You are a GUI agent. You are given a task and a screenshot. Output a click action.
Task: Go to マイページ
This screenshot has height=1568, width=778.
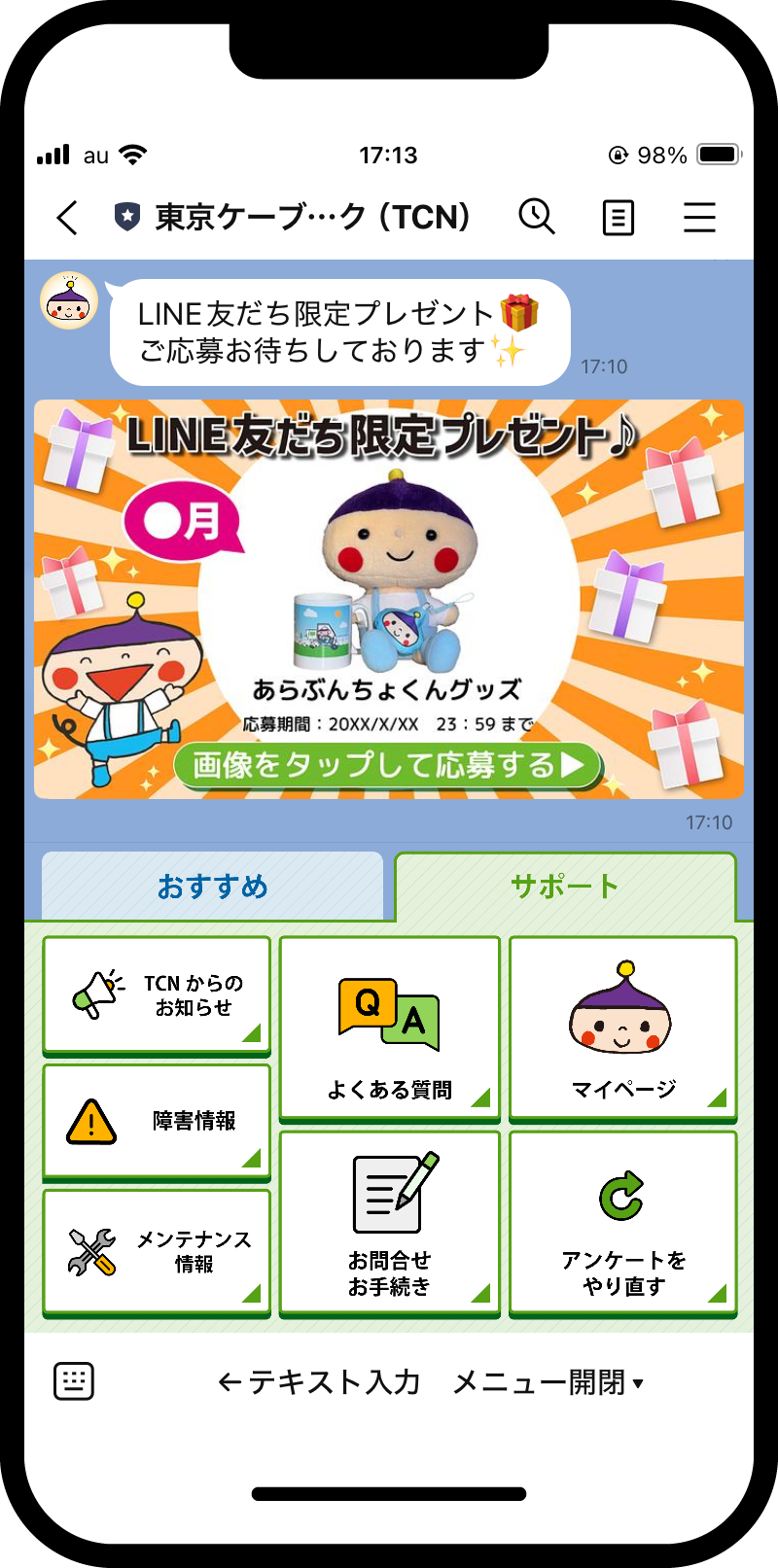click(622, 1028)
